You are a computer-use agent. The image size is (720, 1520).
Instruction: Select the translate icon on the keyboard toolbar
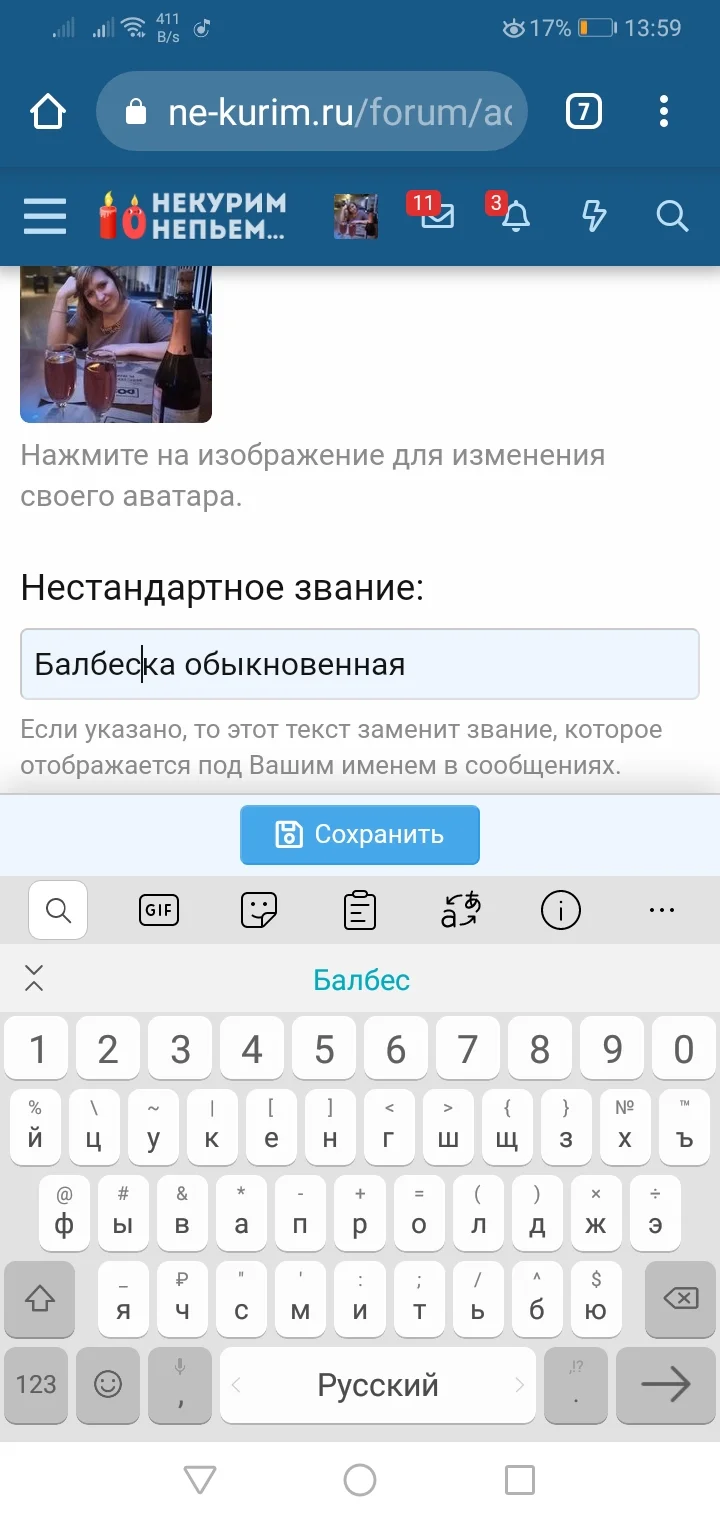pos(460,908)
